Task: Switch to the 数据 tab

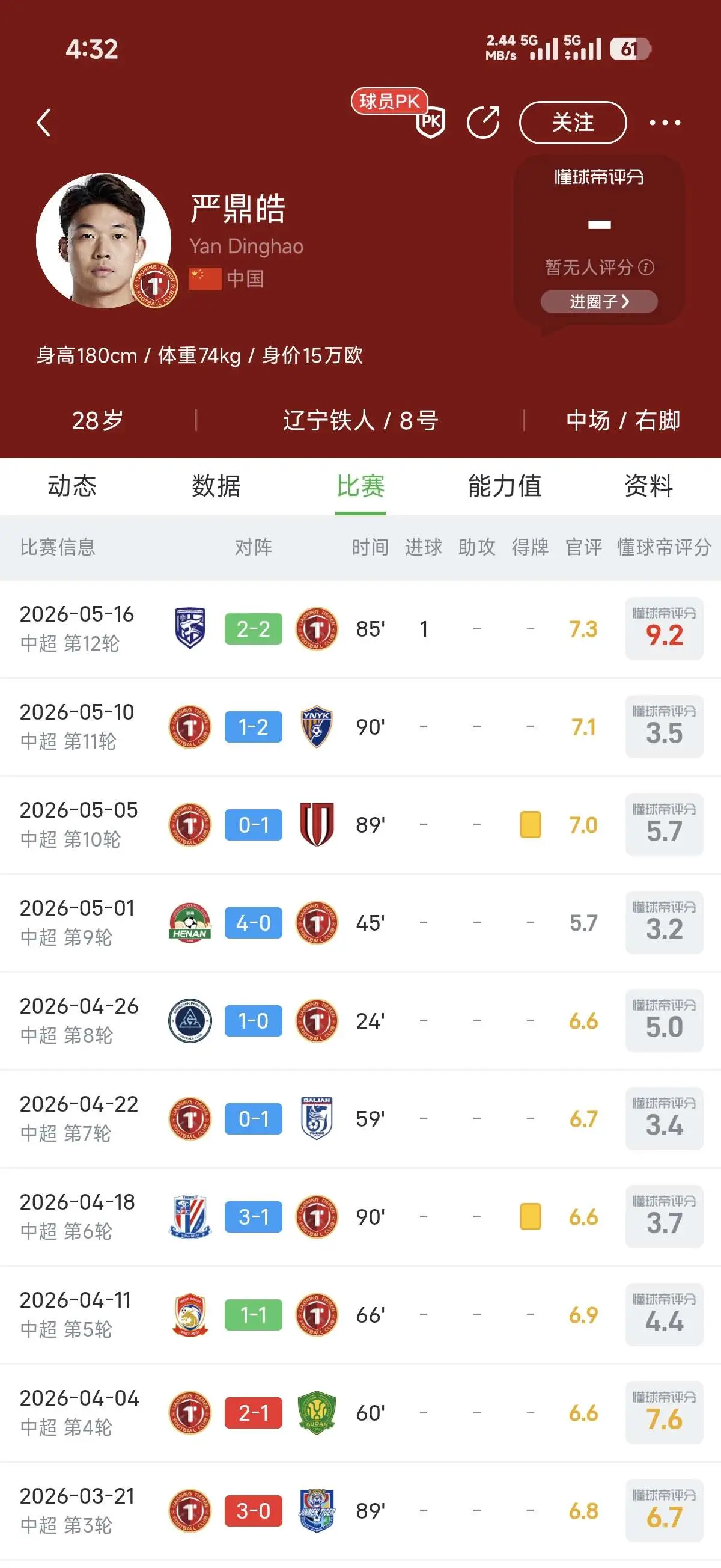Action: point(216,486)
